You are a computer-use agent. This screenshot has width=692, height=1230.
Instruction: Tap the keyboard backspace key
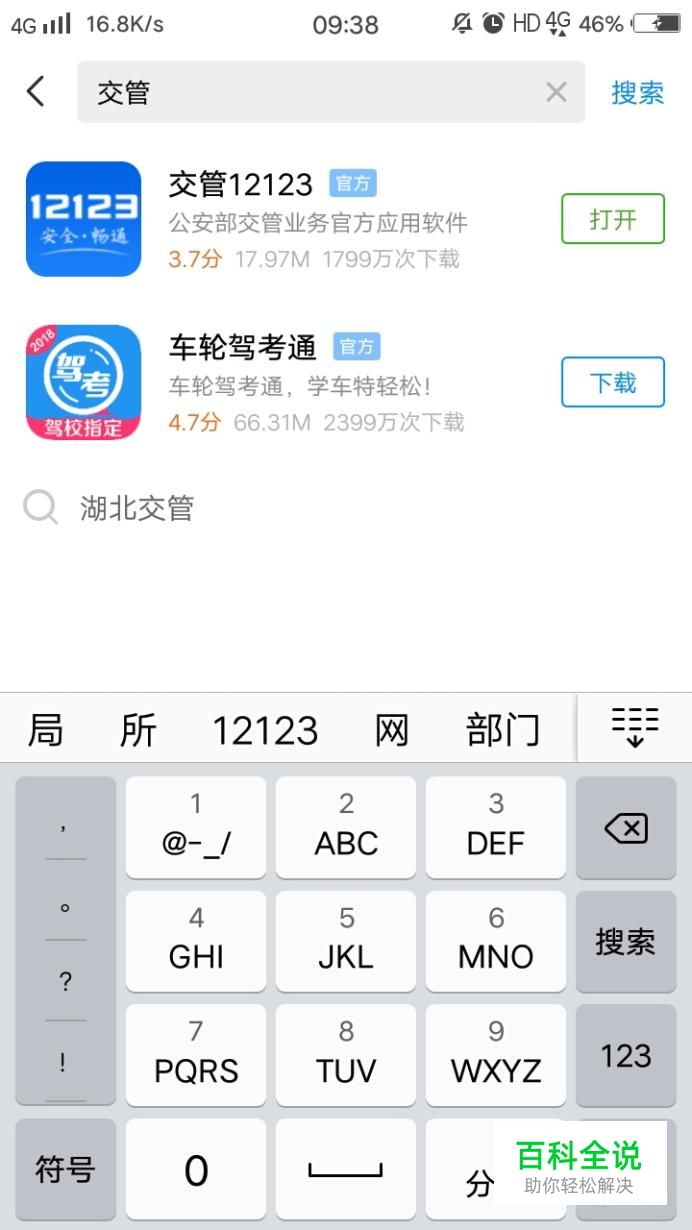point(625,828)
